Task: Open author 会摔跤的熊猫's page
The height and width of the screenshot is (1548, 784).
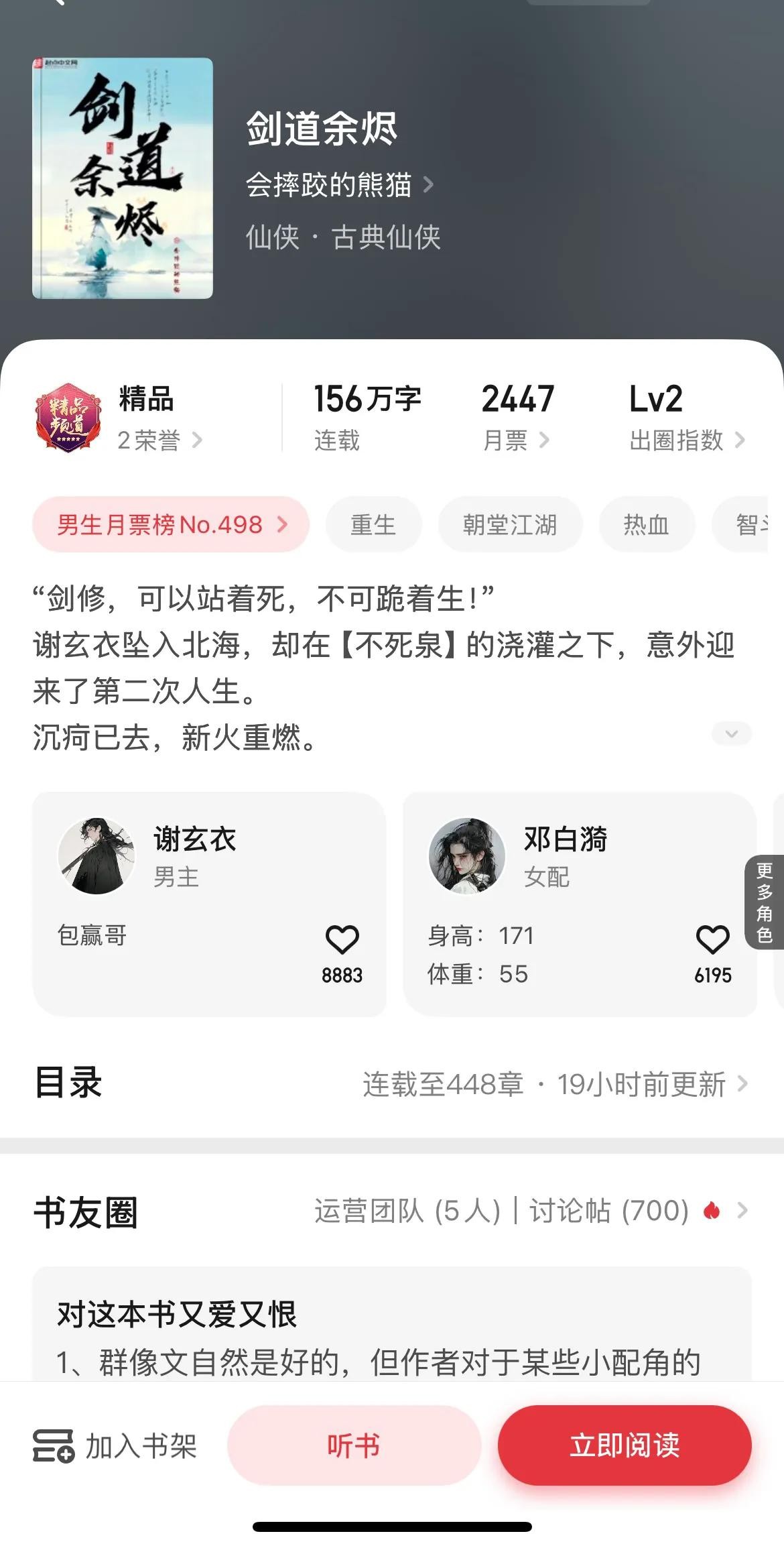Action: pos(338,185)
